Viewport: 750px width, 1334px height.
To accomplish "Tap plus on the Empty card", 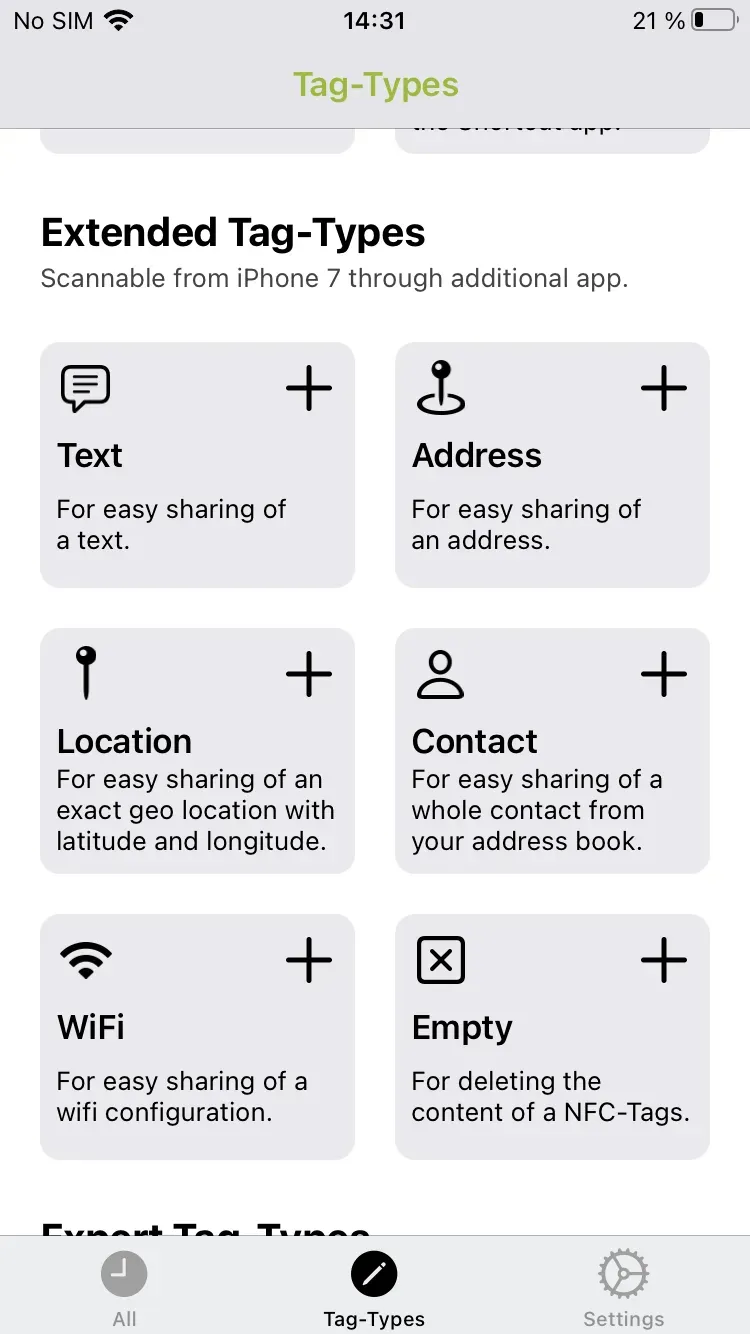I will [x=664, y=958].
